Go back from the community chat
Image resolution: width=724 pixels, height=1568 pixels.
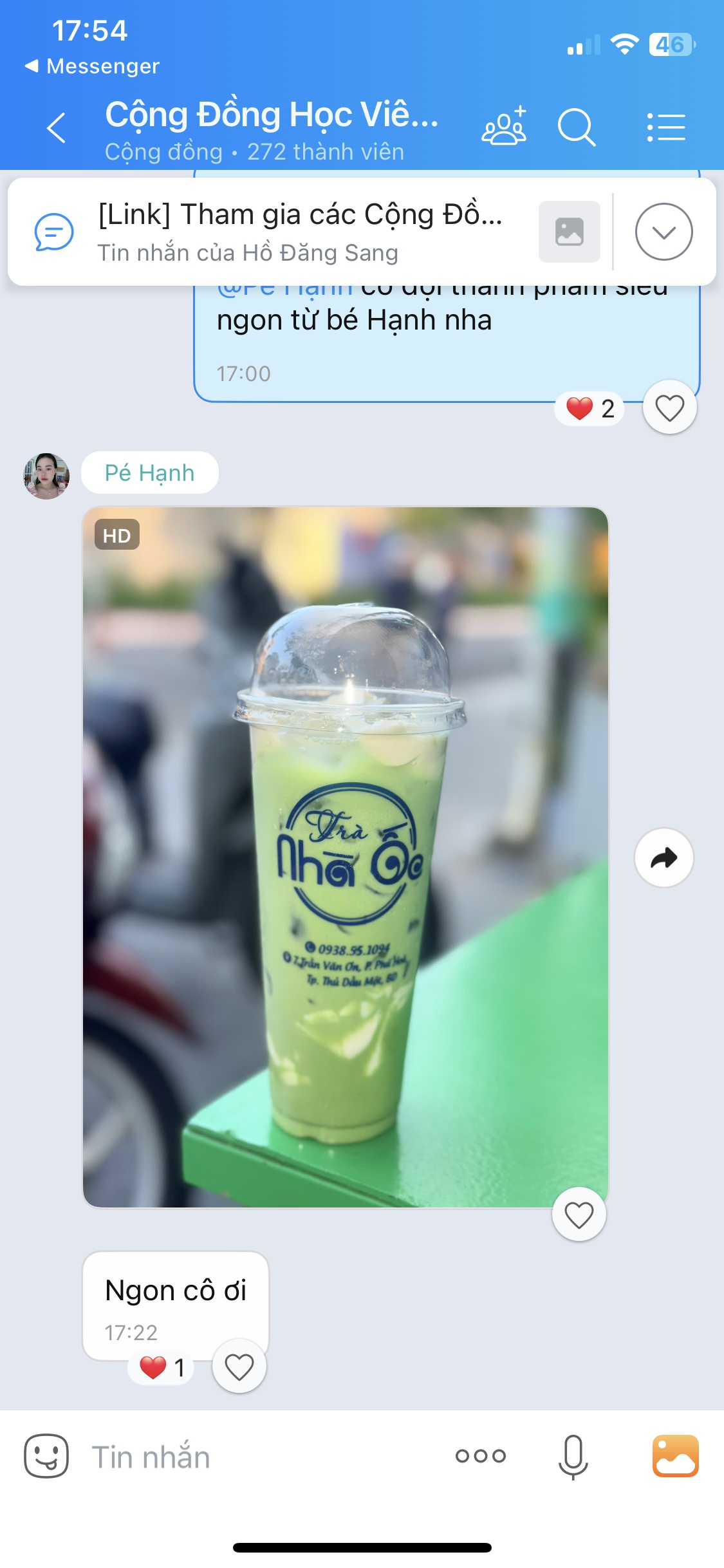click(57, 127)
